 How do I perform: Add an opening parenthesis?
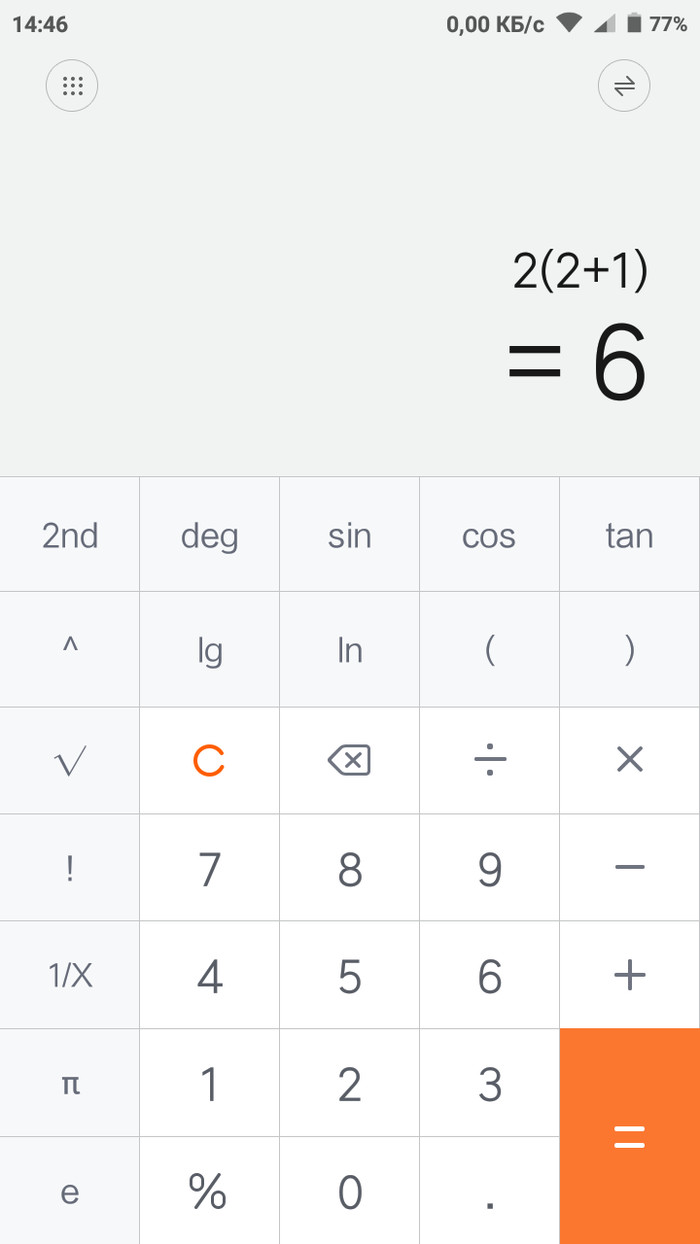pos(489,650)
